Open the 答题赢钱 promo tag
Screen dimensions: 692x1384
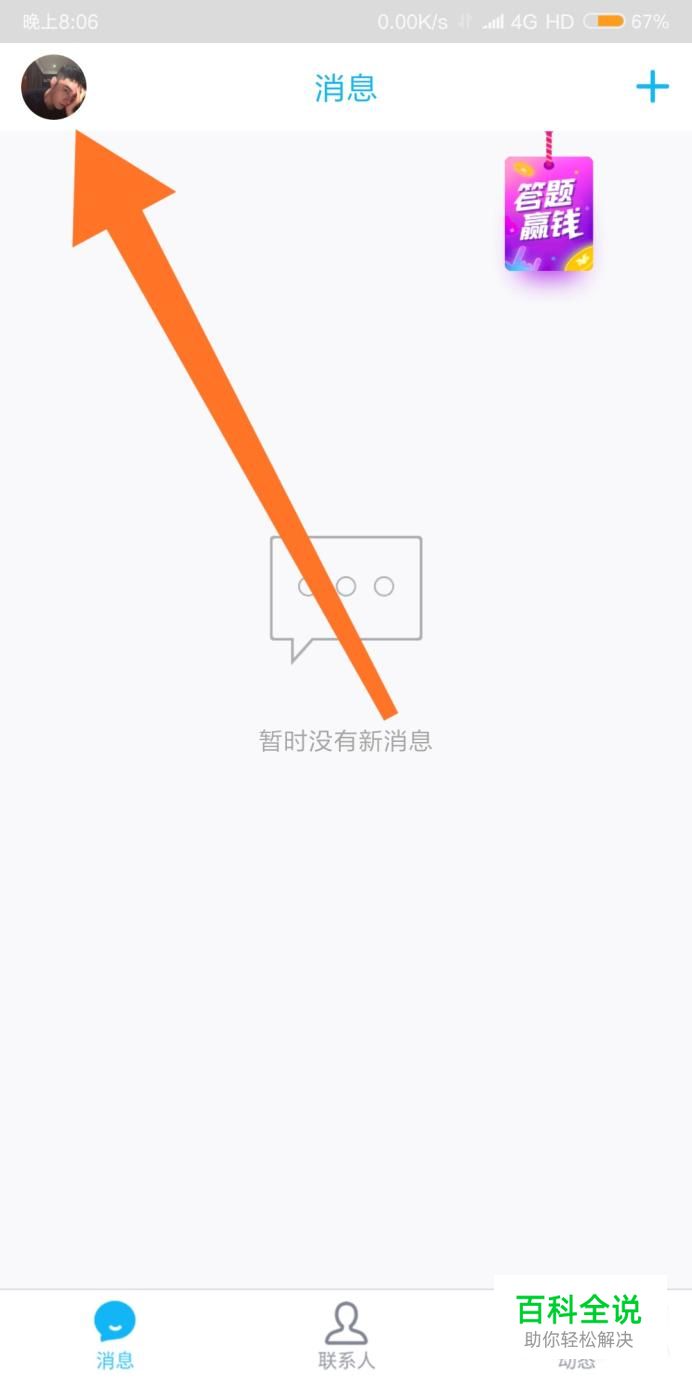(x=549, y=213)
